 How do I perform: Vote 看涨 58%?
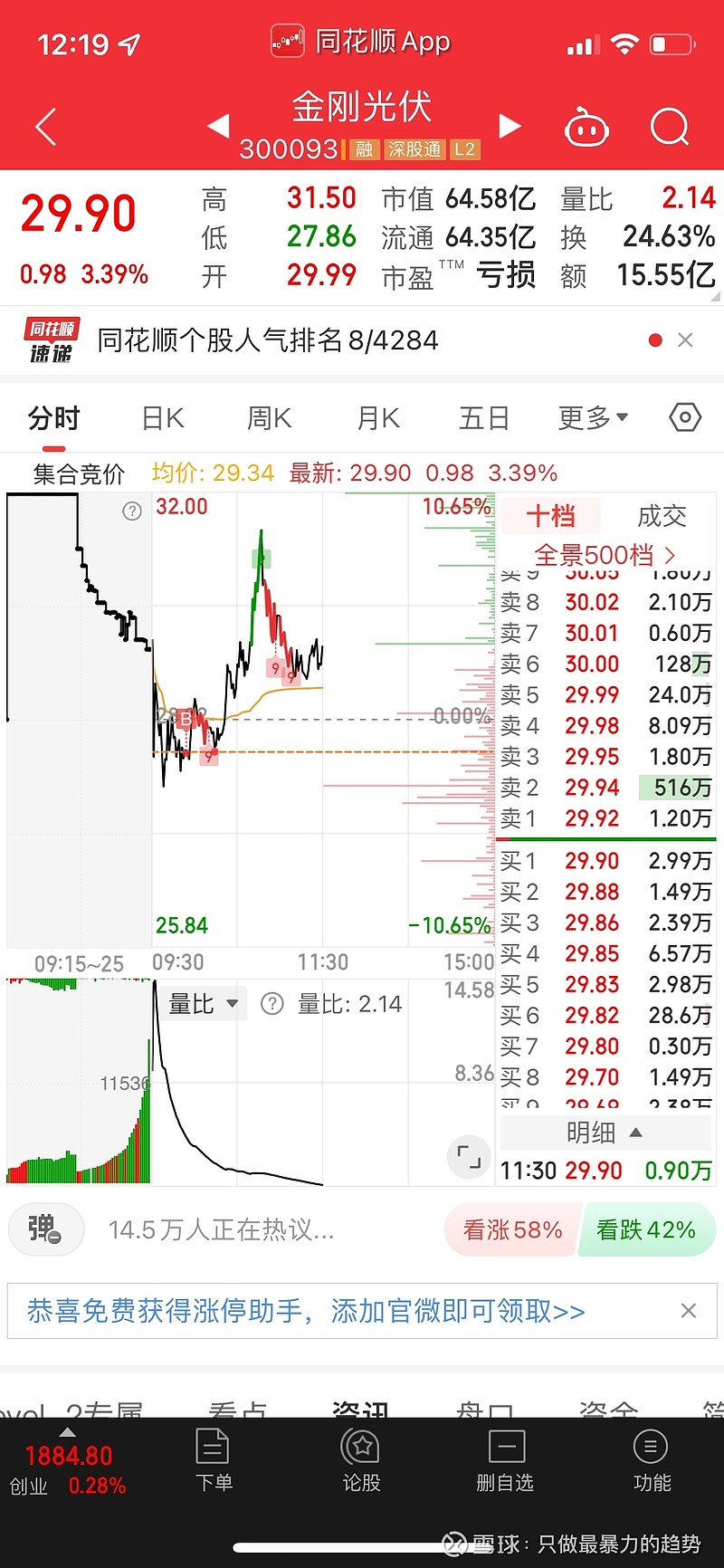click(512, 1229)
